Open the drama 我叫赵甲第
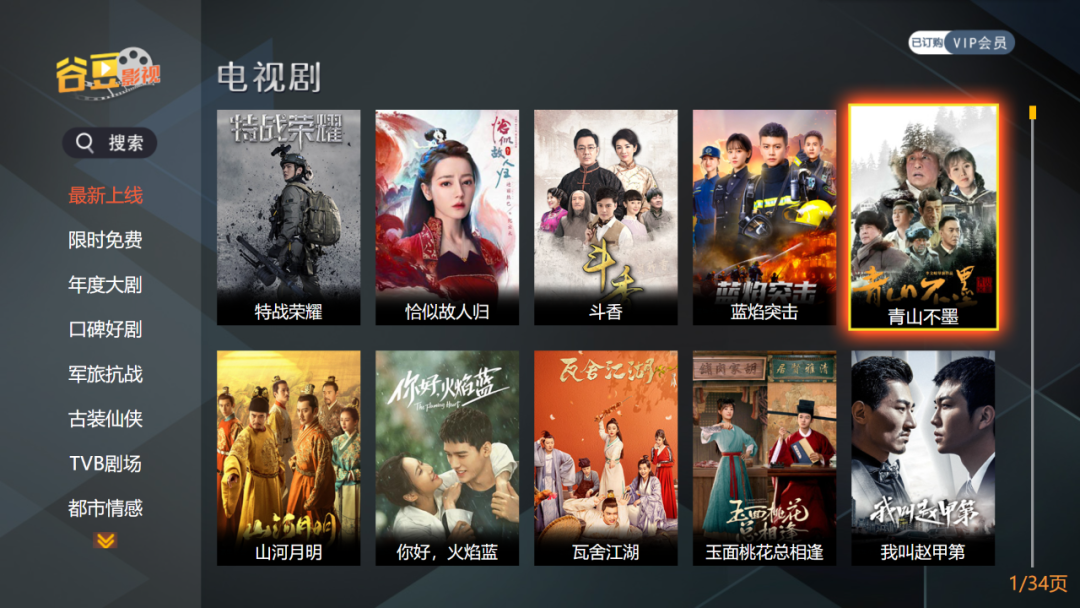The height and width of the screenshot is (608, 1080). point(922,457)
